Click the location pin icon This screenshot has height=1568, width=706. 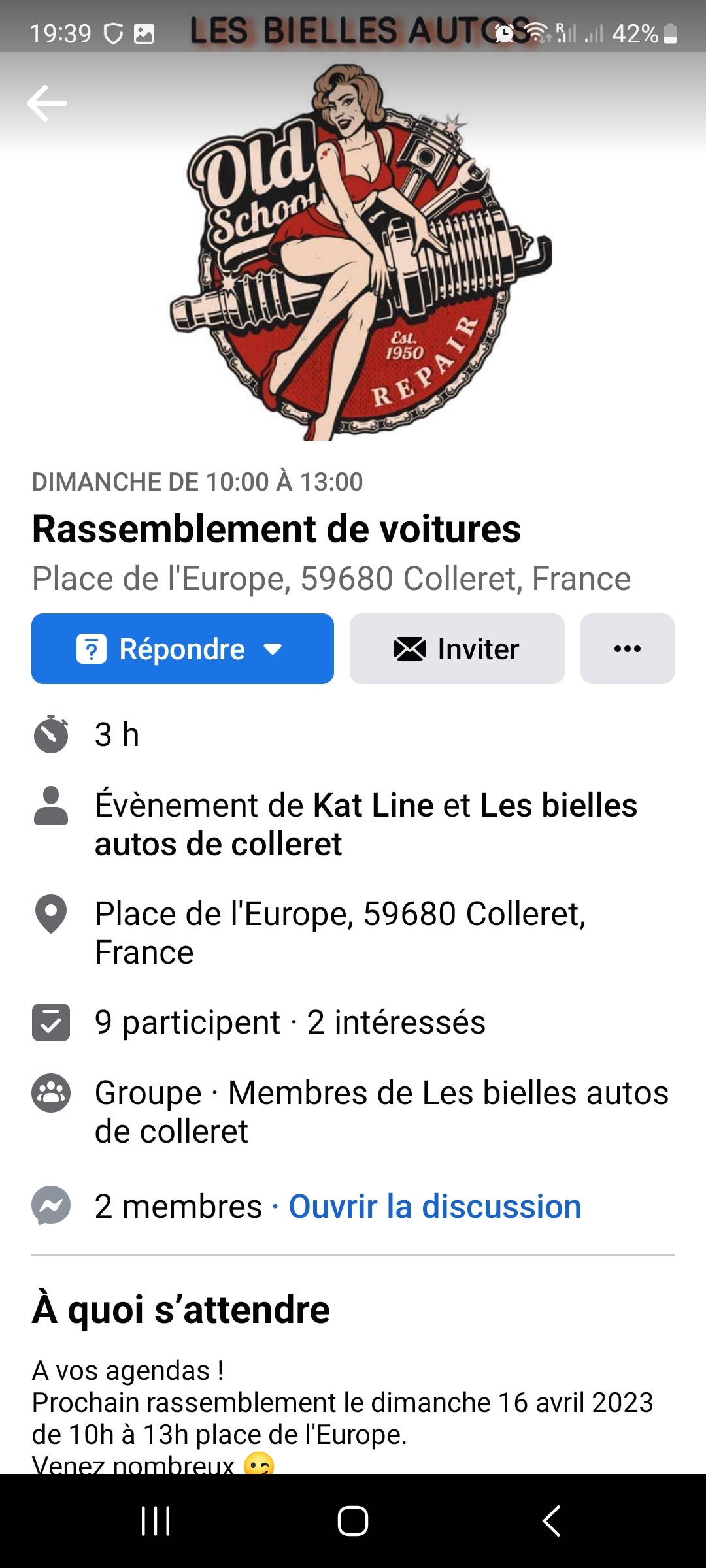(50, 913)
